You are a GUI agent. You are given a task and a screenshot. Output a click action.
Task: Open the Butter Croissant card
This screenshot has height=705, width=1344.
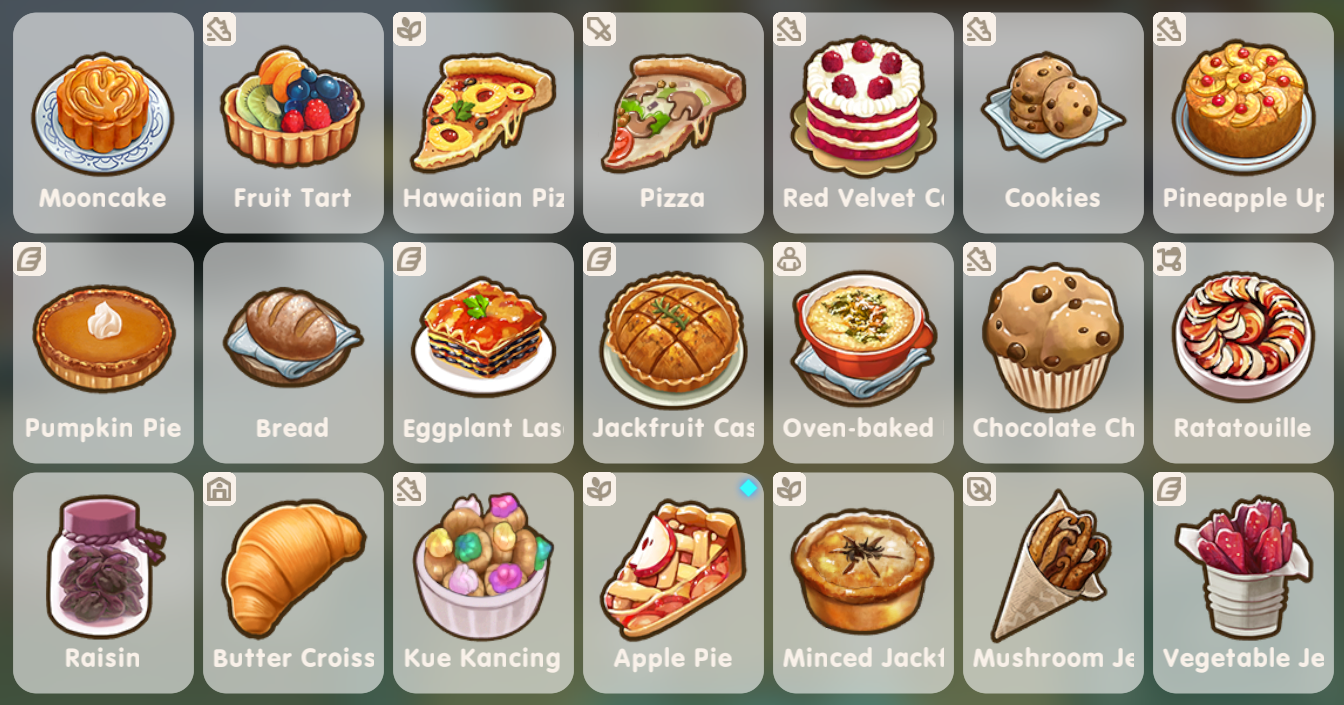click(293, 582)
